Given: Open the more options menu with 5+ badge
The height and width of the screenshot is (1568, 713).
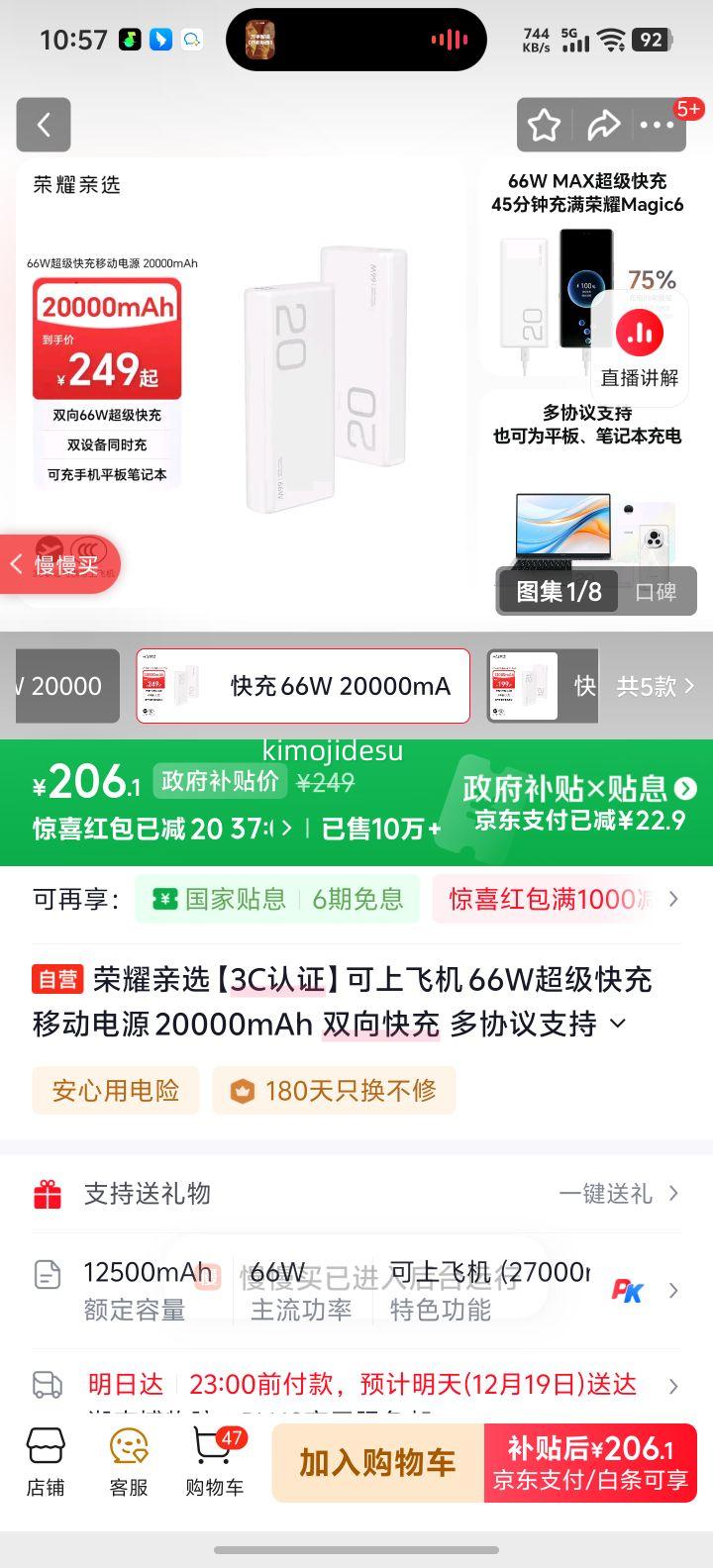Looking at the screenshot, I should [x=659, y=125].
